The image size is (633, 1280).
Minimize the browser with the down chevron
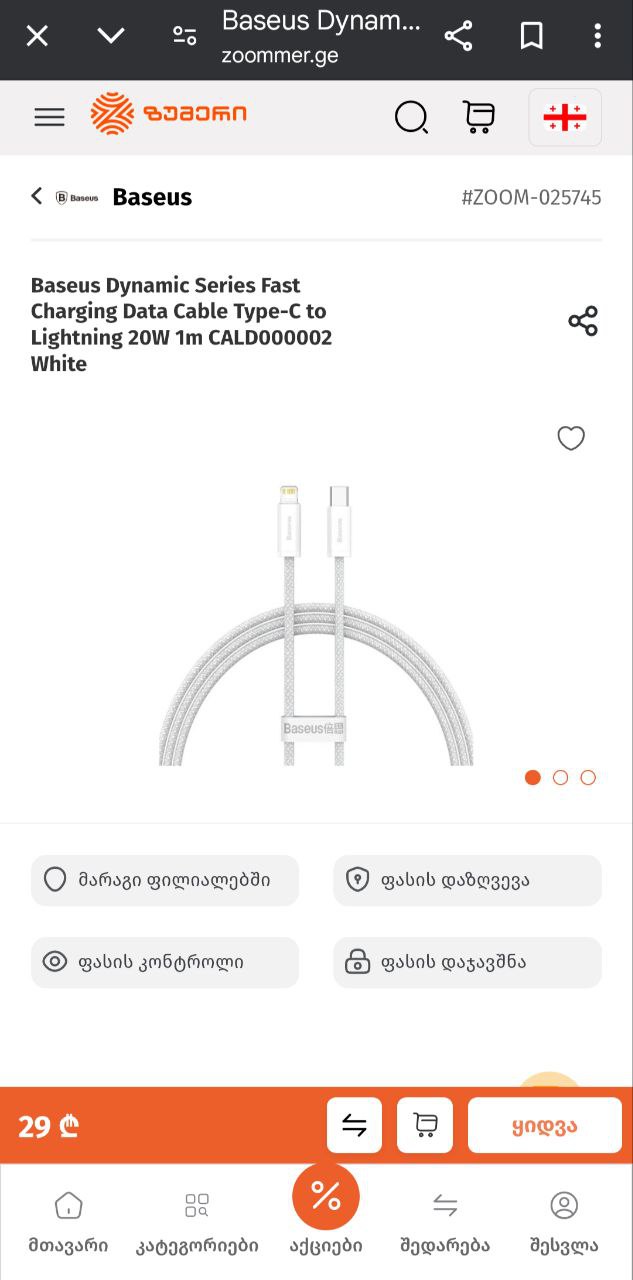click(111, 36)
